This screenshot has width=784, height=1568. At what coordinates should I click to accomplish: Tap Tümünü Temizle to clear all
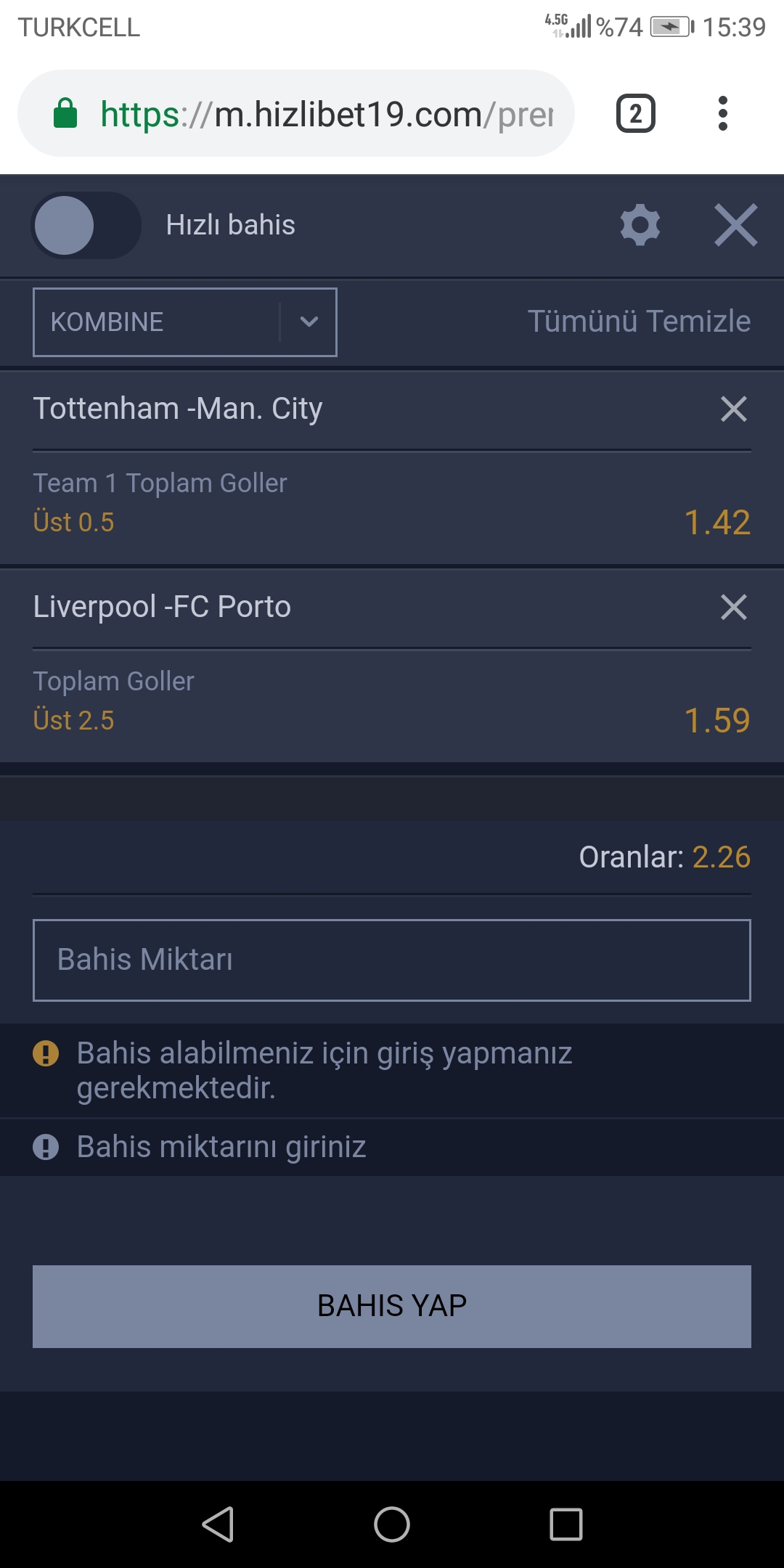tap(639, 321)
